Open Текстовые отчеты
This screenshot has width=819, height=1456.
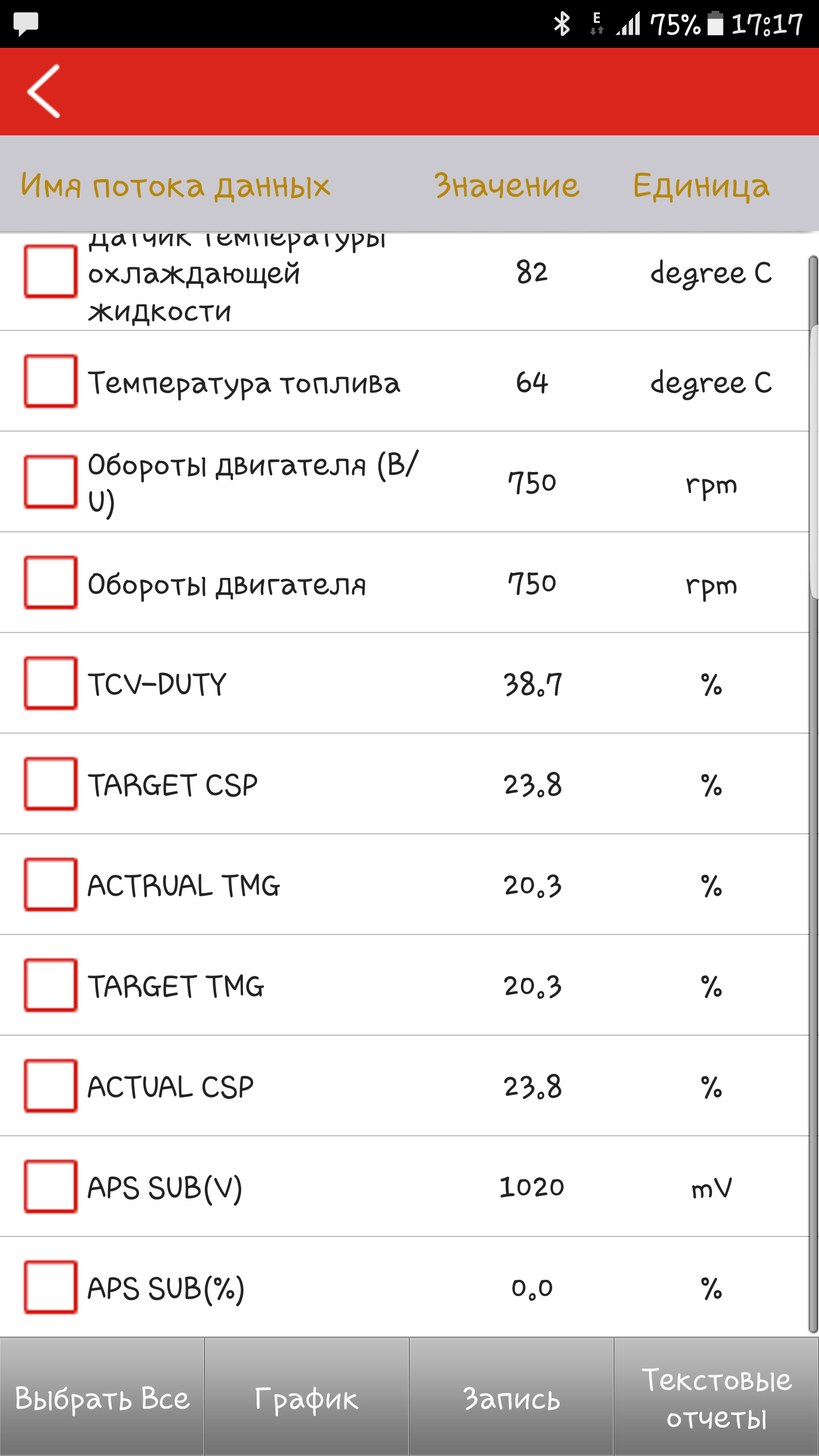pyautogui.click(x=717, y=1397)
